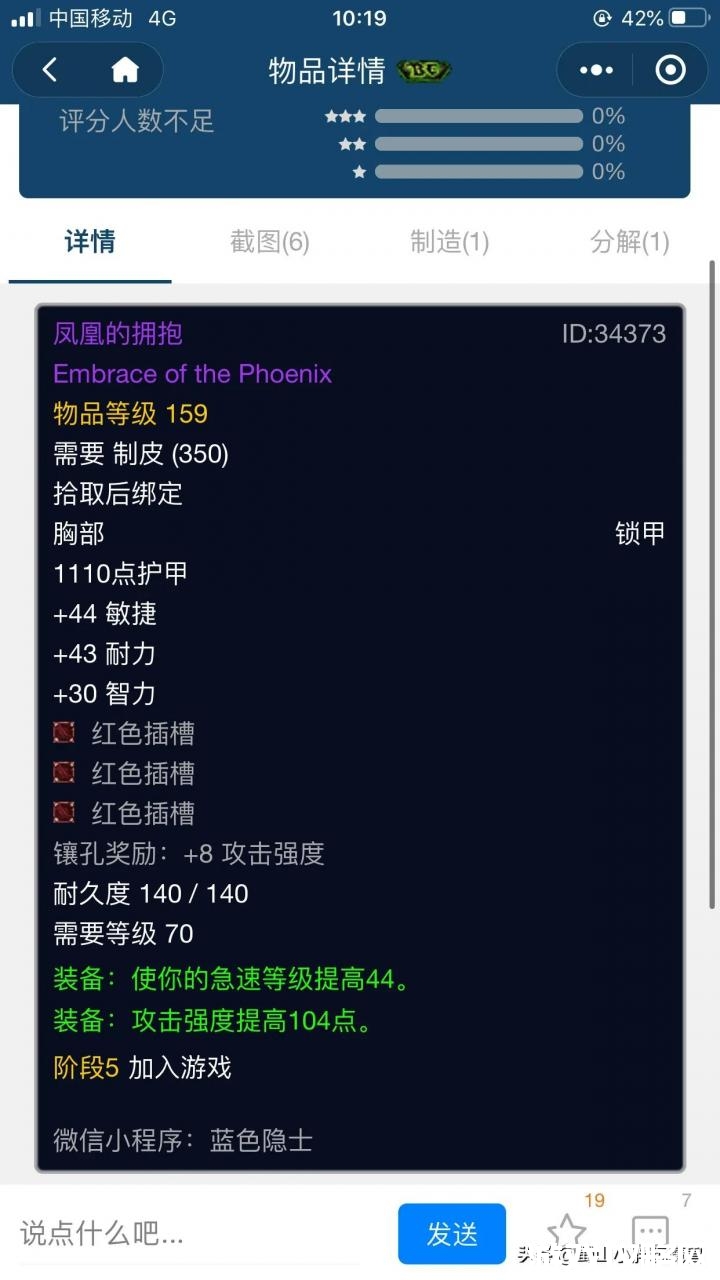Select the 详情 tab
The height and width of the screenshot is (1280, 720).
click(90, 242)
